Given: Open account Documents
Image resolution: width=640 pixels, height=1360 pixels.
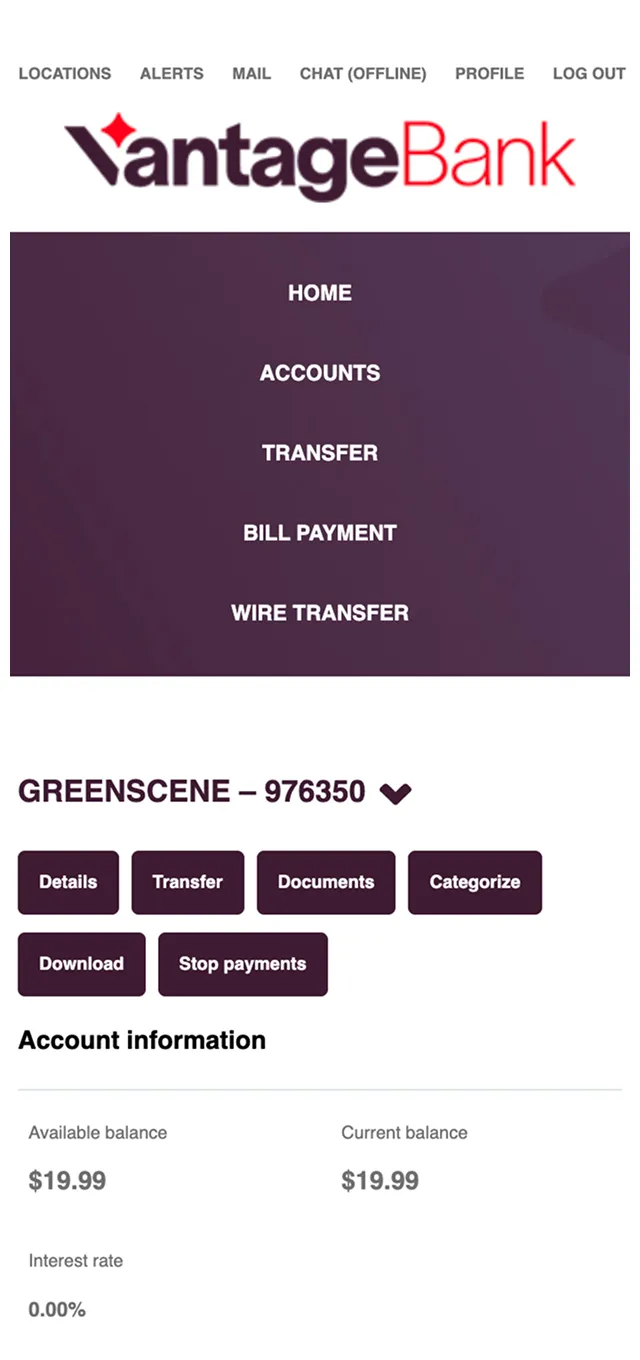Looking at the screenshot, I should (x=326, y=882).
